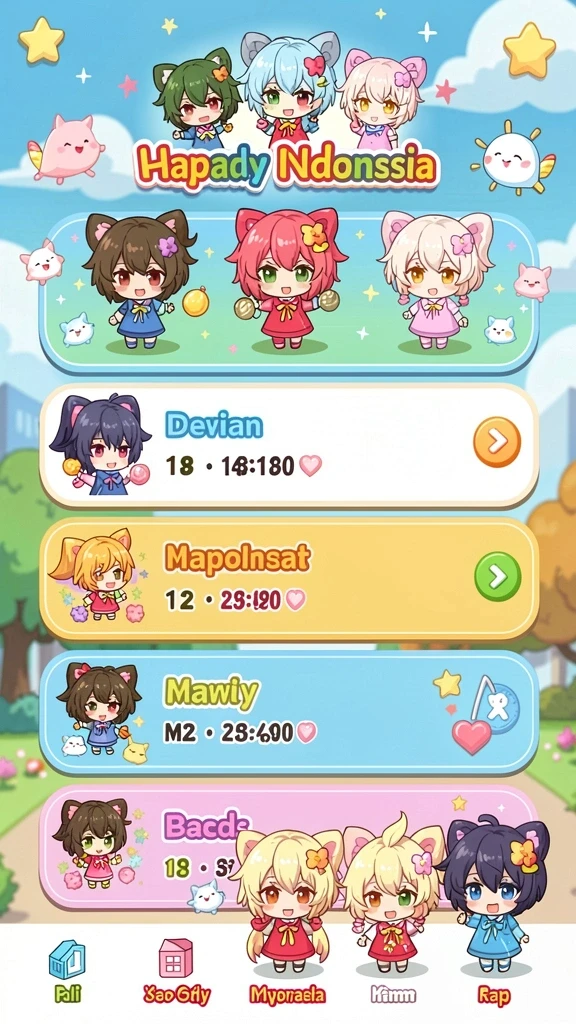Image resolution: width=576 pixels, height=1024 pixels.
Task: Tap the green arrow on Mapolnsat row
Action: pyautogui.click(x=497, y=577)
